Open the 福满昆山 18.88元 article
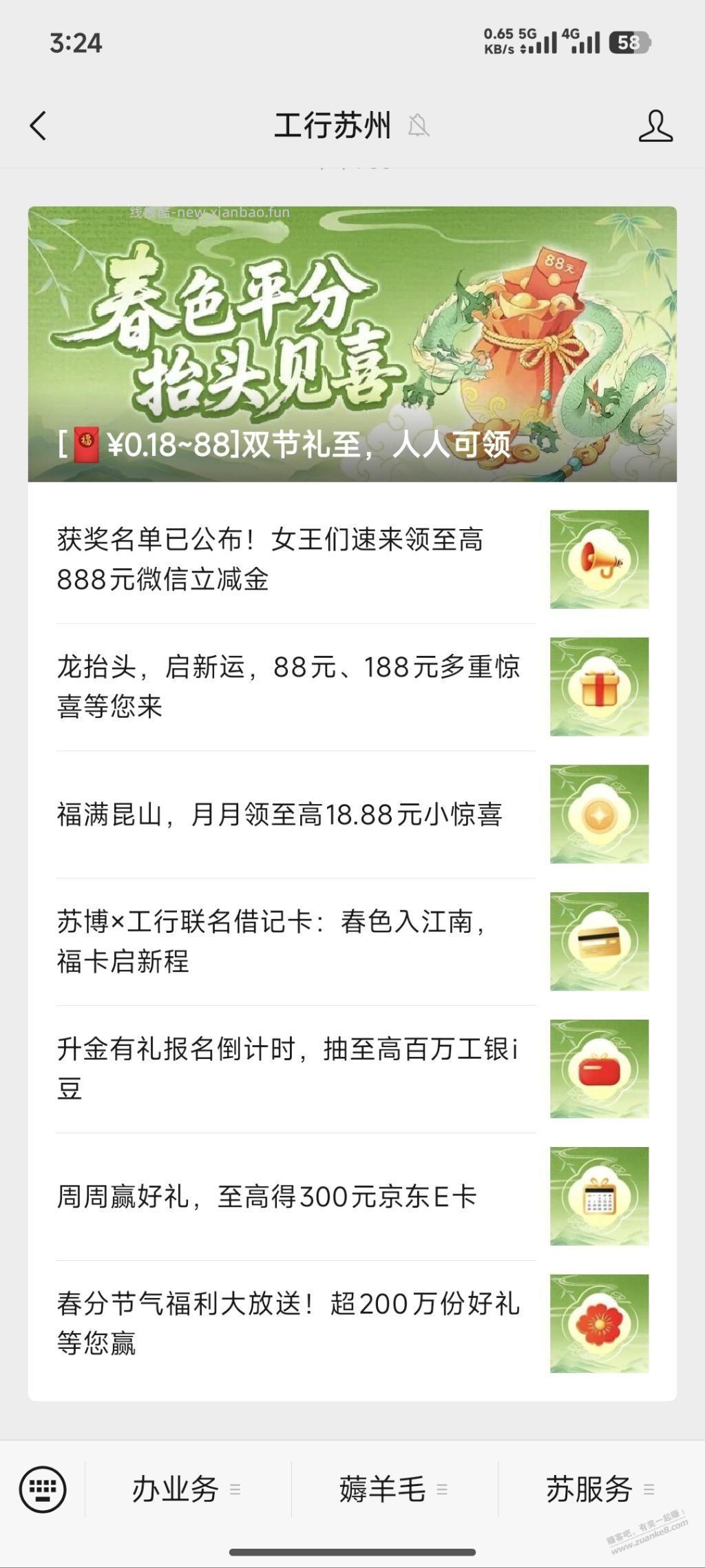Viewport: 705px width, 1568px height. [282, 816]
